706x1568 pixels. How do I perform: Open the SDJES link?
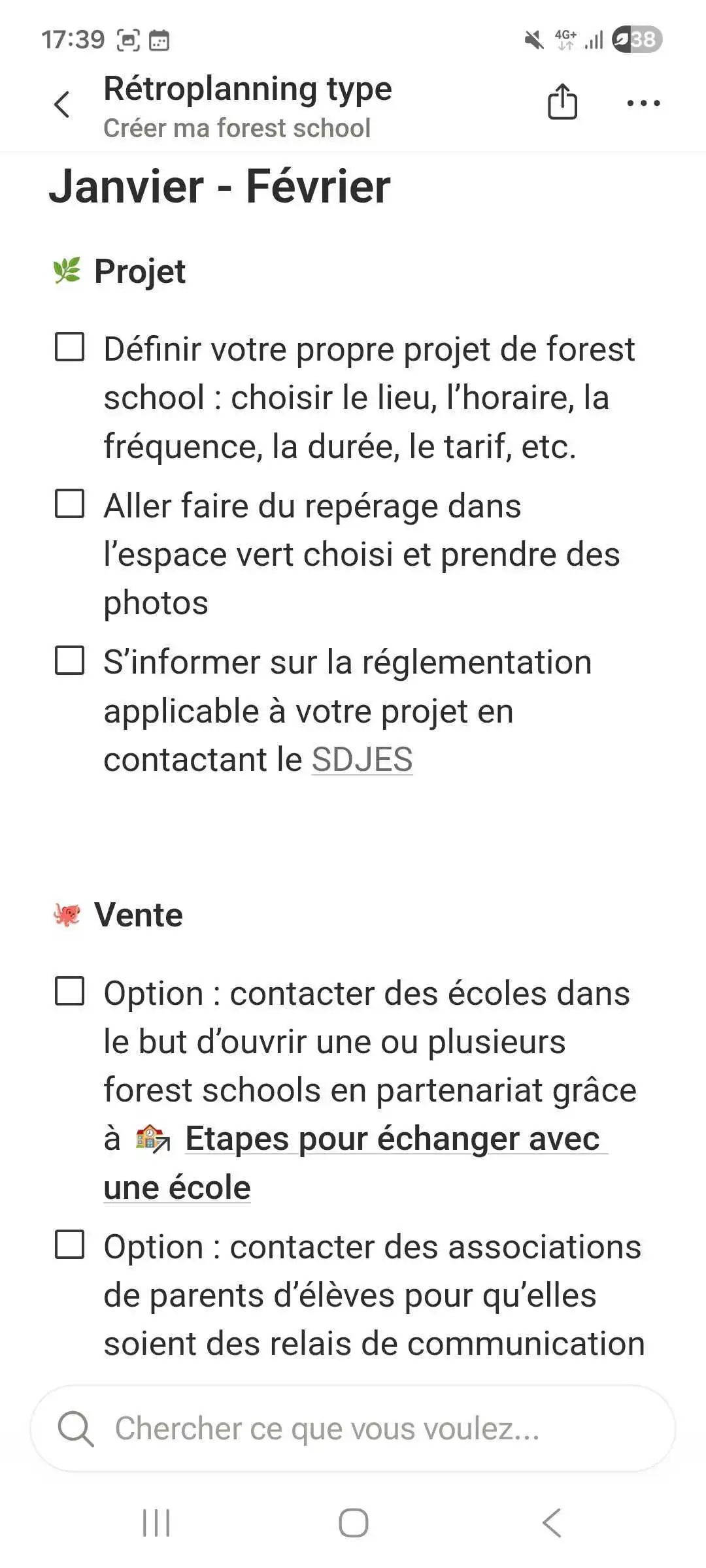coord(362,759)
